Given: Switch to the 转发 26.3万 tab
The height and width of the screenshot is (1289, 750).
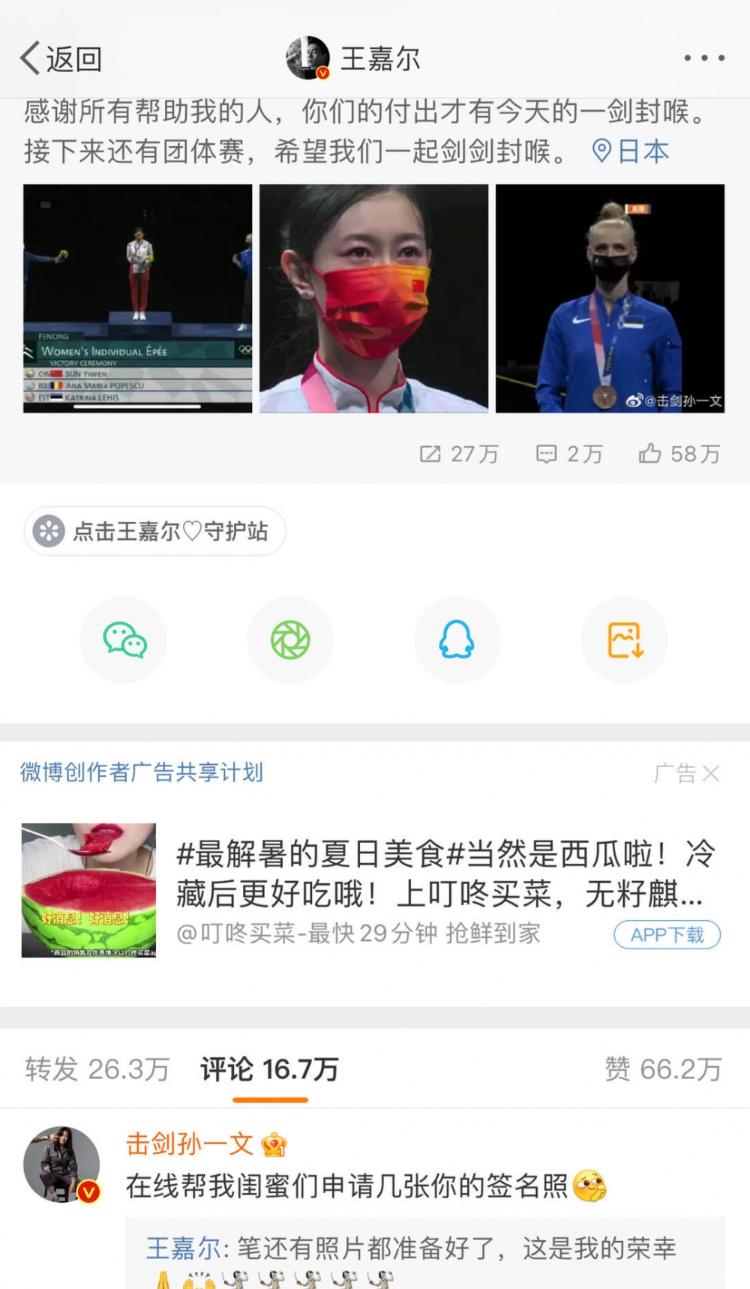Looking at the screenshot, I should (x=88, y=1069).
